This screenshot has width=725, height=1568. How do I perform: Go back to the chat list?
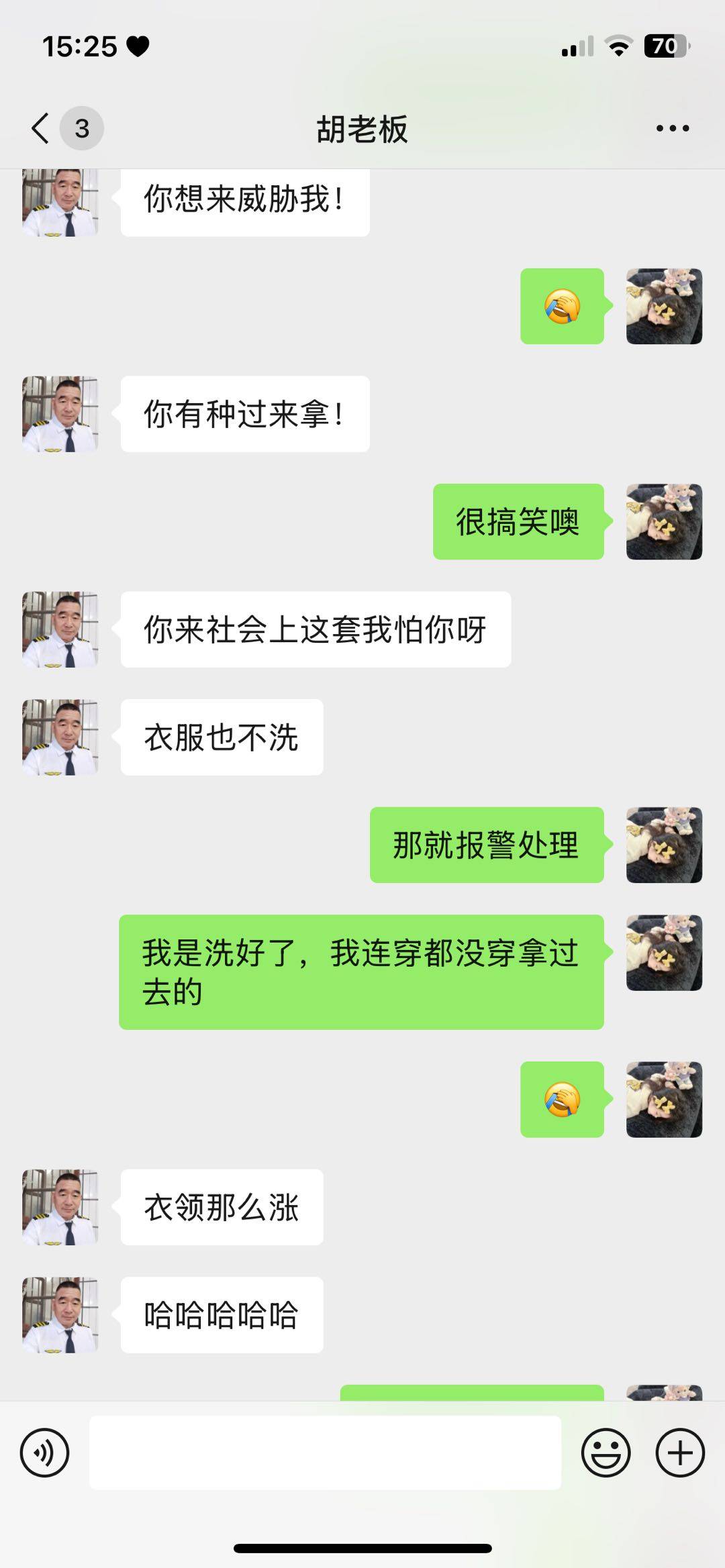pos(42,128)
